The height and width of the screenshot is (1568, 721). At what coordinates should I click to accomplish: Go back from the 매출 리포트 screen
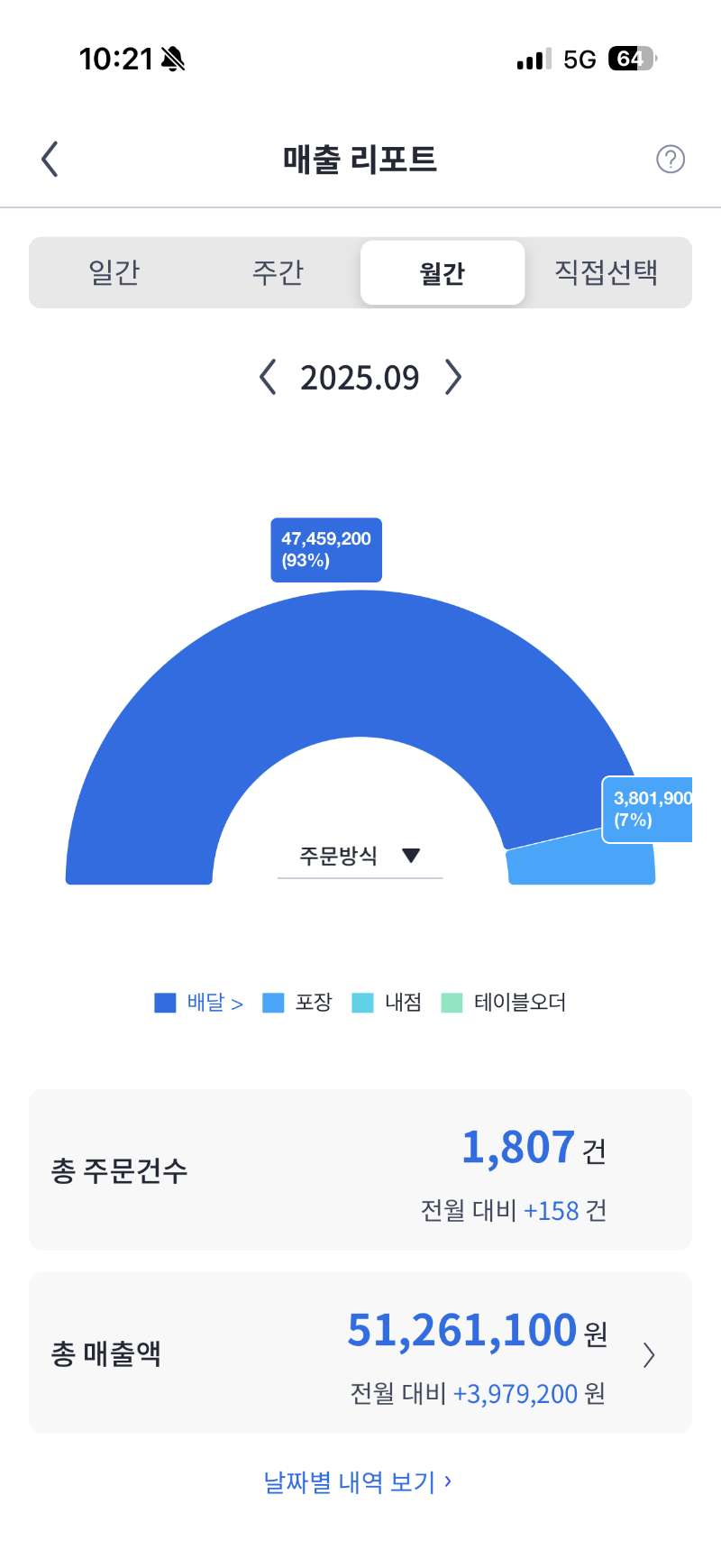tap(50, 160)
